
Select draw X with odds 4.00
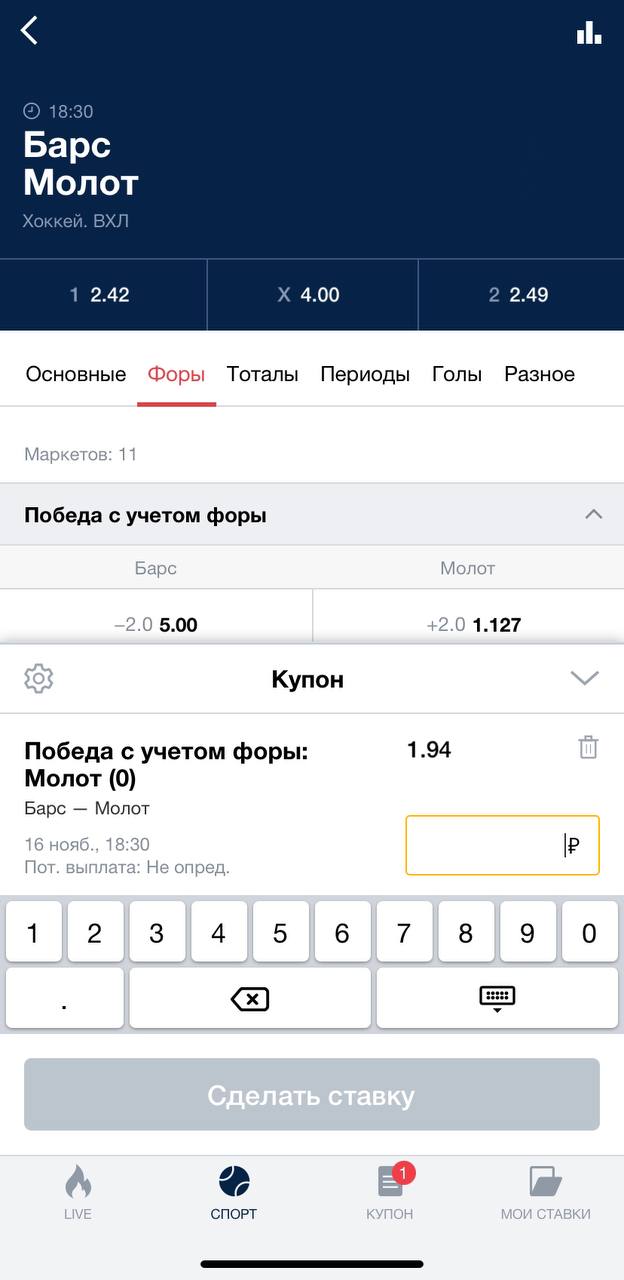[311, 295]
